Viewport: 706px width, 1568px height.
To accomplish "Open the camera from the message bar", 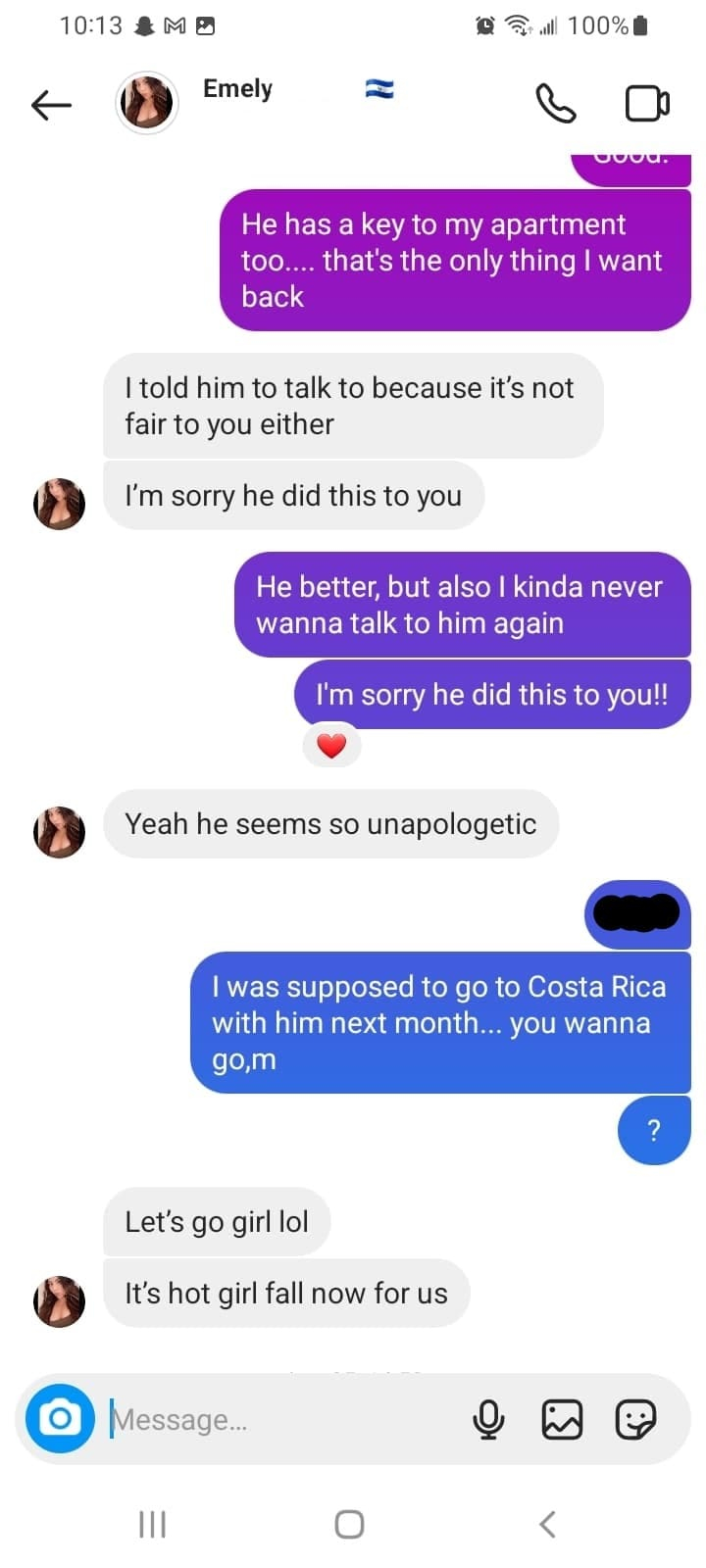I will point(60,1418).
